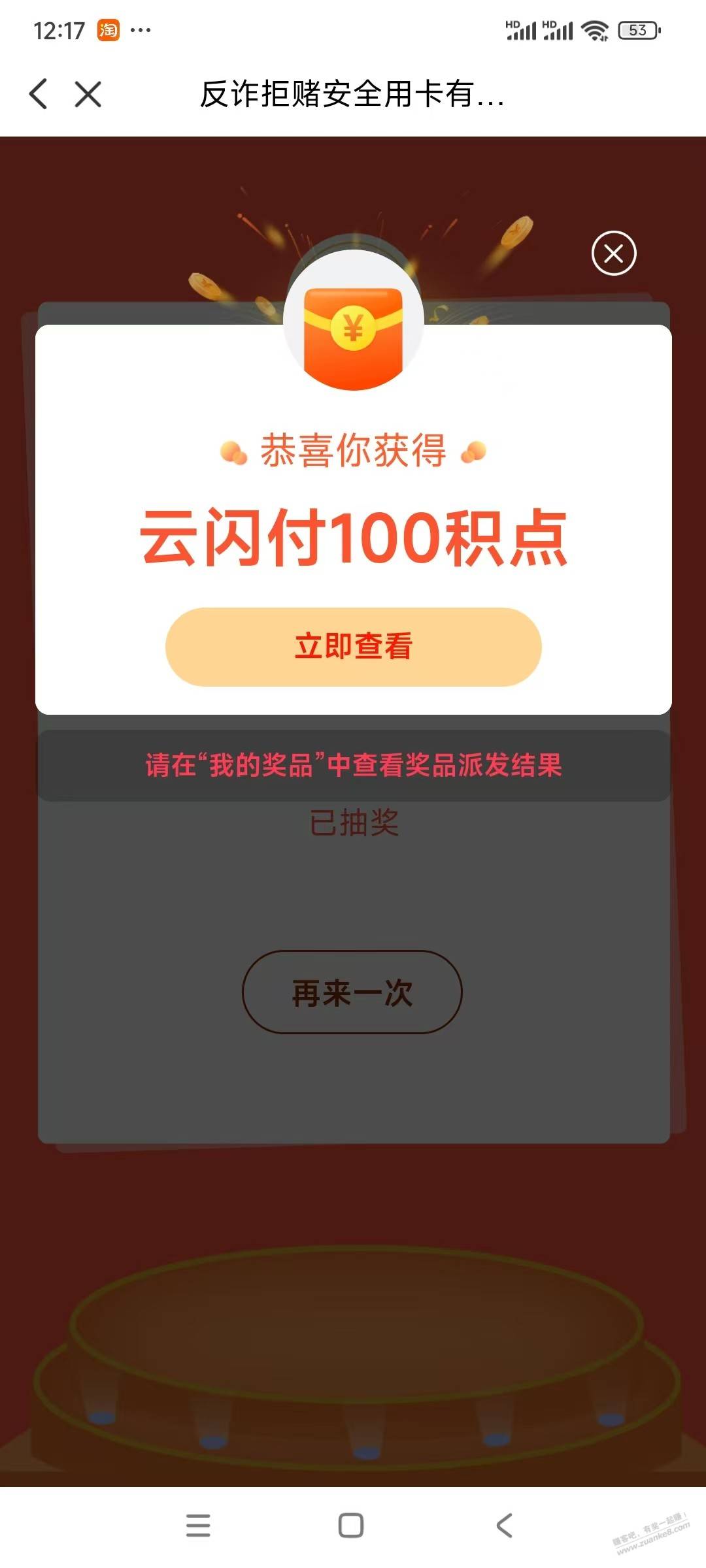Close the web page with the header X

(88, 93)
